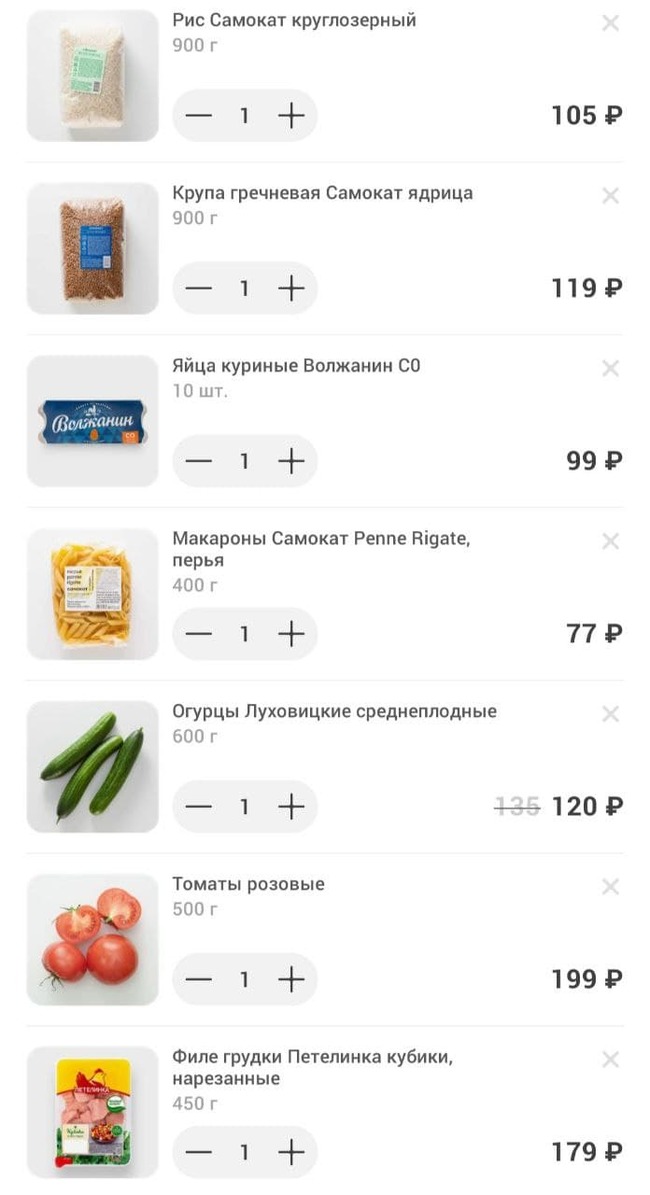Delete Томаты розовые from cart
This screenshot has width=650, height=1195.
click(x=610, y=887)
